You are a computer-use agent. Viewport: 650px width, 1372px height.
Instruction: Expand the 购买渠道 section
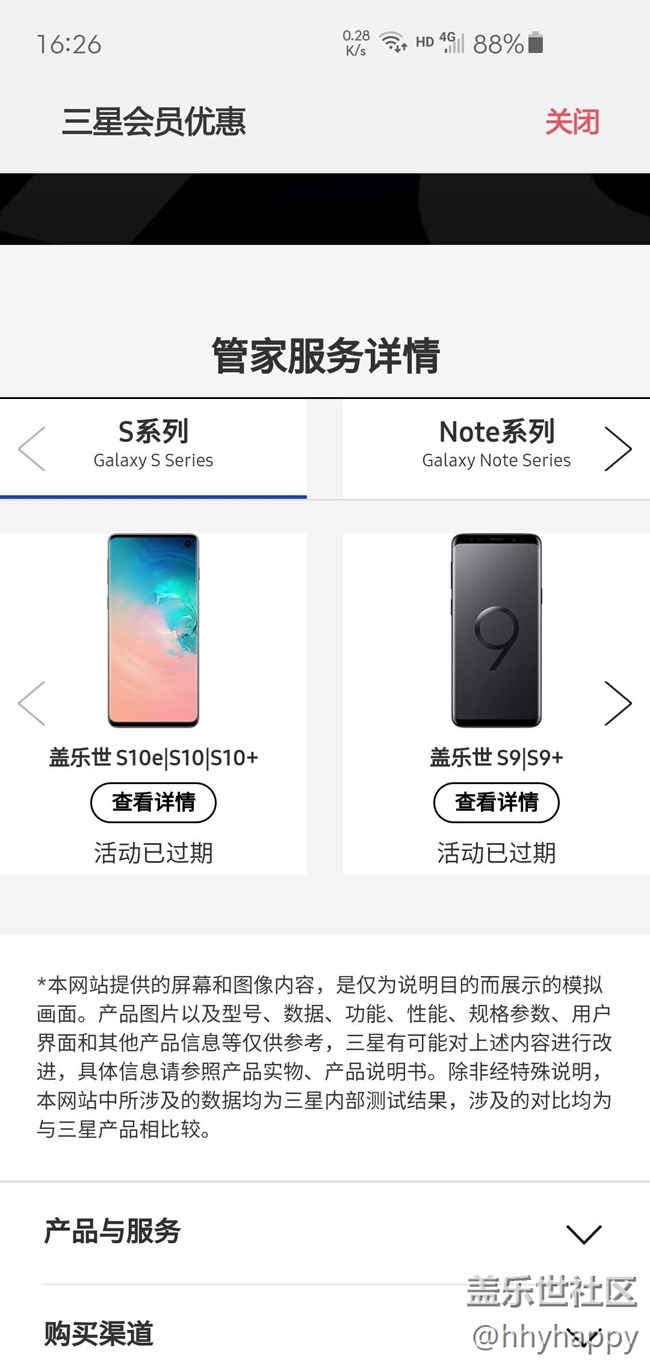pyautogui.click(x=583, y=1335)
